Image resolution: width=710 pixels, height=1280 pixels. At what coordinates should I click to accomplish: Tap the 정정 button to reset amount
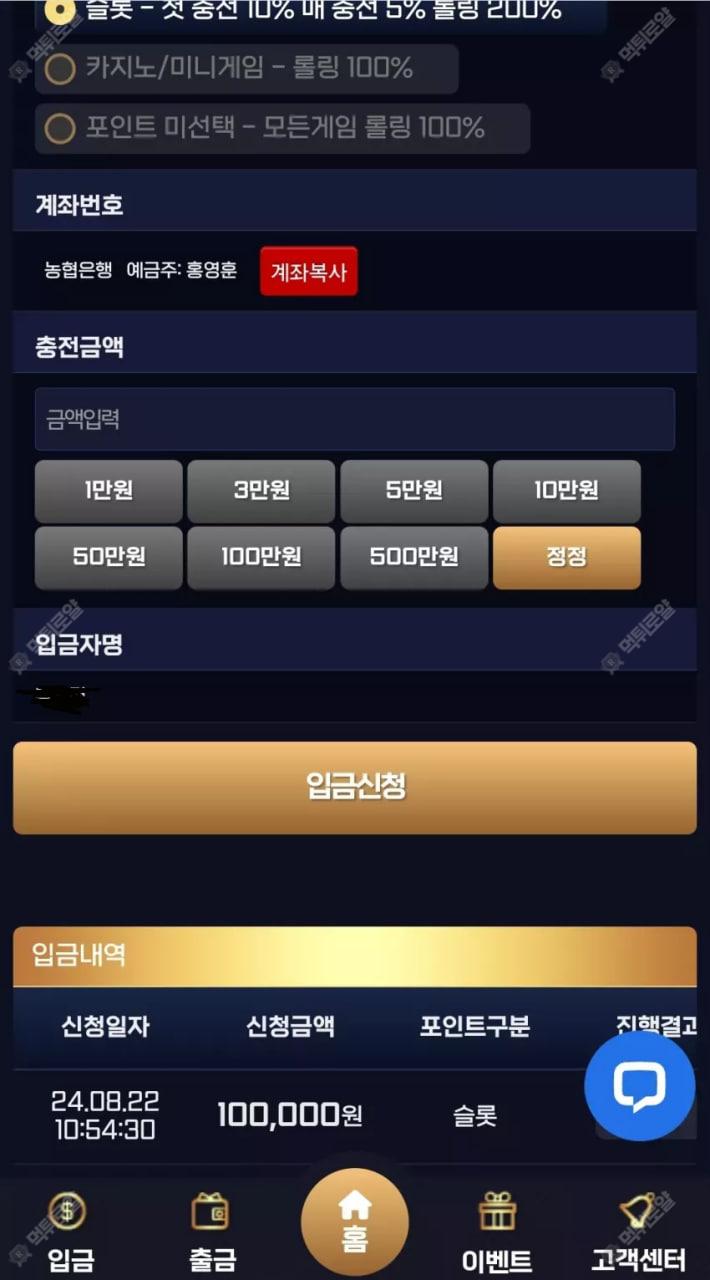coord(566,557)
